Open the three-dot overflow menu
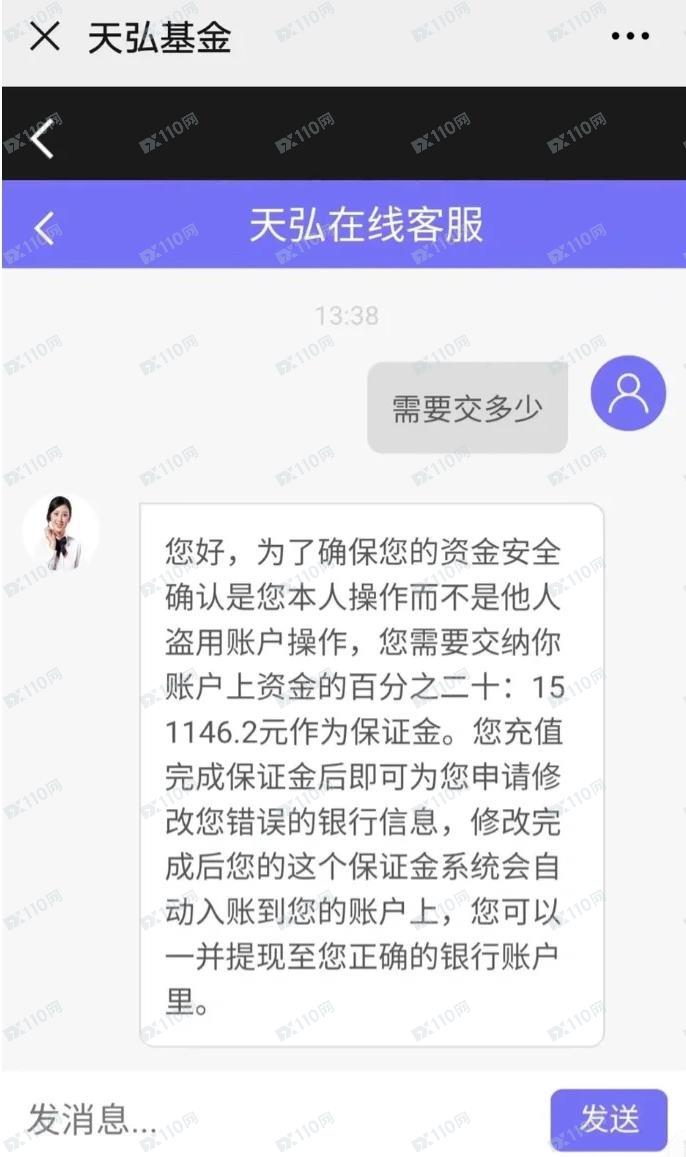Image resolution: width=686 pixels, height=1157 pixels. coord(629,37)
